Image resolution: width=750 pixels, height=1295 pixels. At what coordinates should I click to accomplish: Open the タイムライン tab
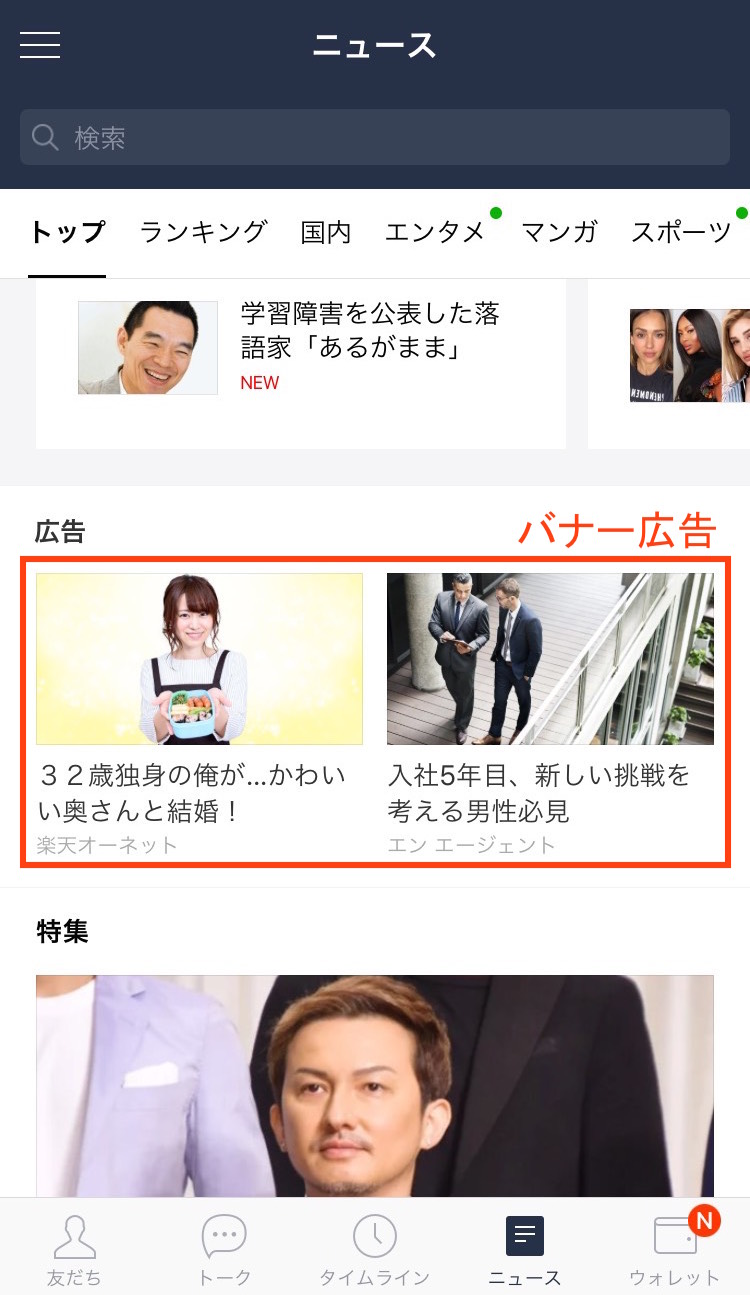pyautogui.click(x=374, y=1248)
